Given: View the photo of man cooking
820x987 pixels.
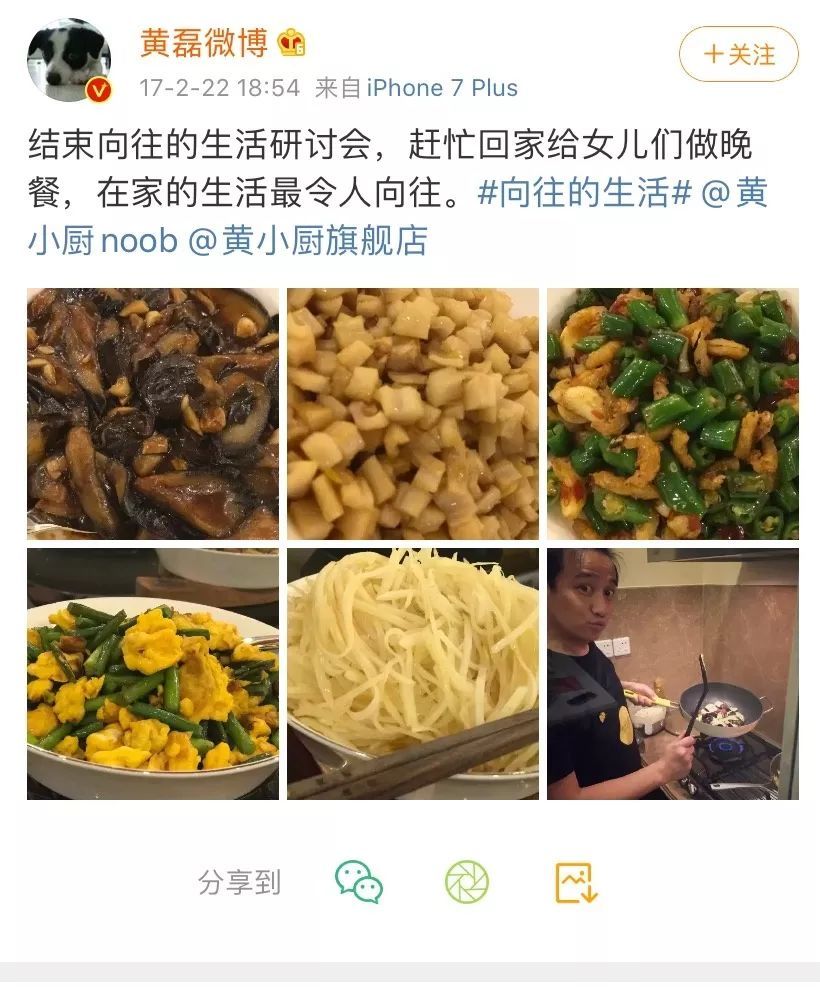Looking at the screenshot, I should [672, 673].
